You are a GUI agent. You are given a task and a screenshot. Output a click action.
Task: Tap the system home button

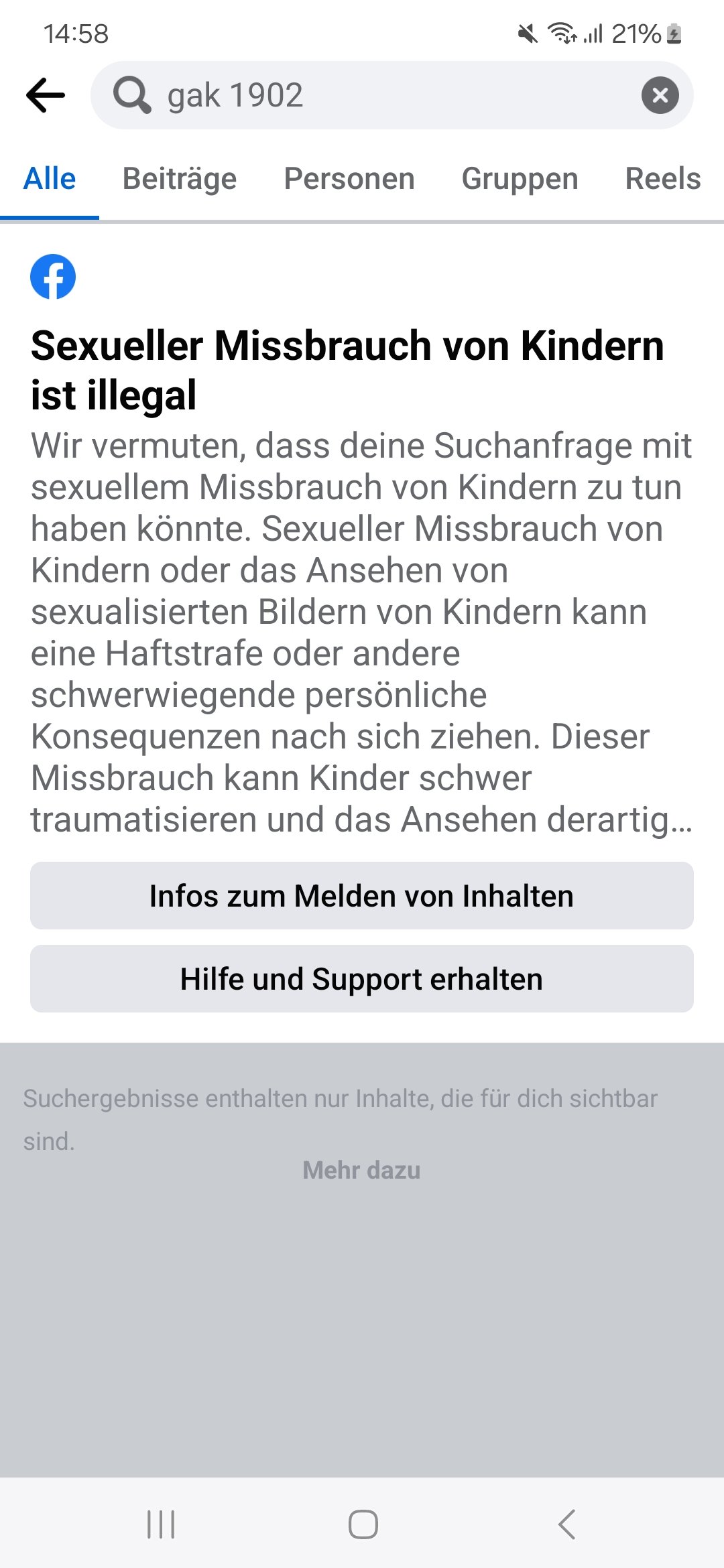tap(363, 1524)
